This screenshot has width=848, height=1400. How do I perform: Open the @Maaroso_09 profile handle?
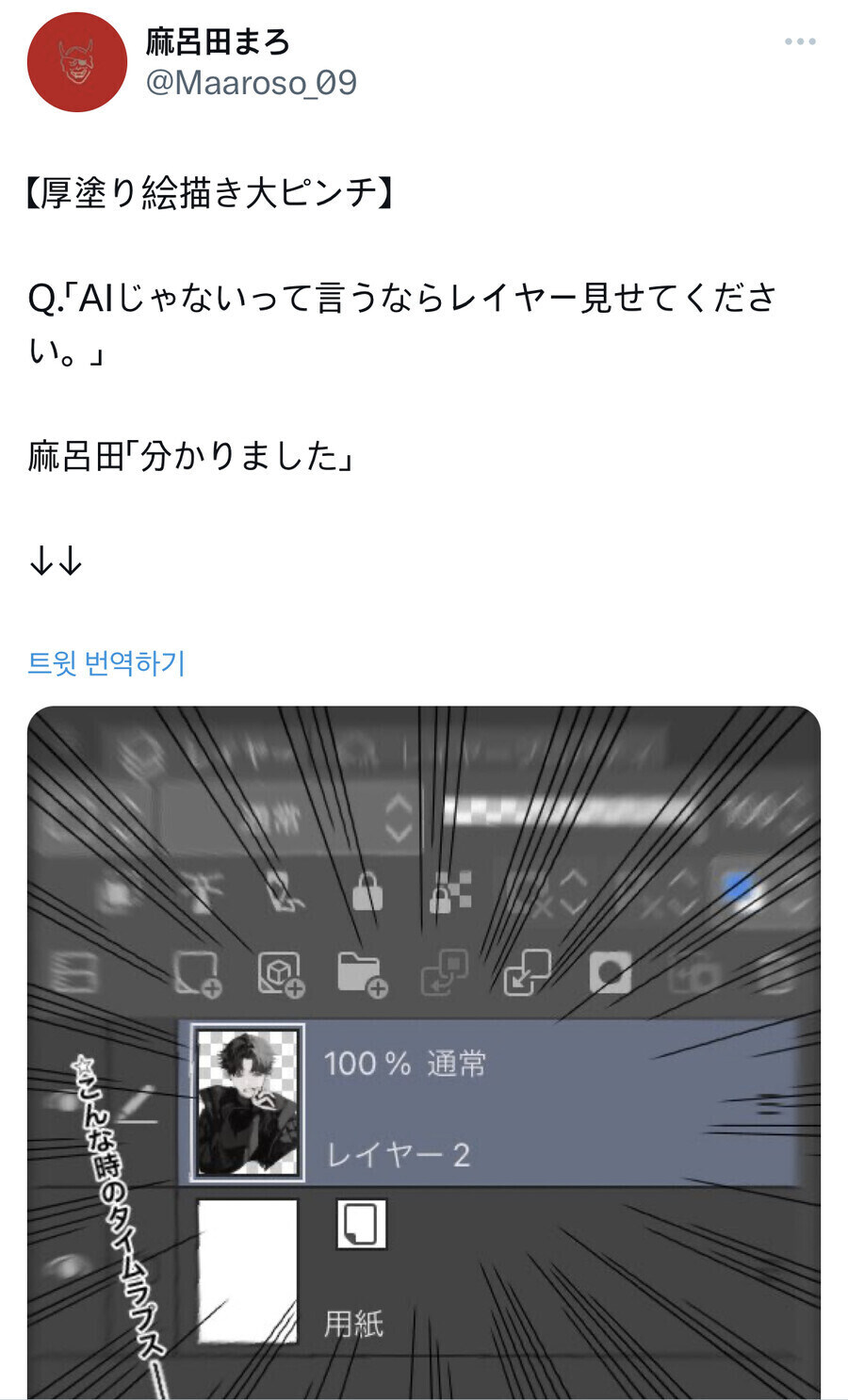pos(252,83)
